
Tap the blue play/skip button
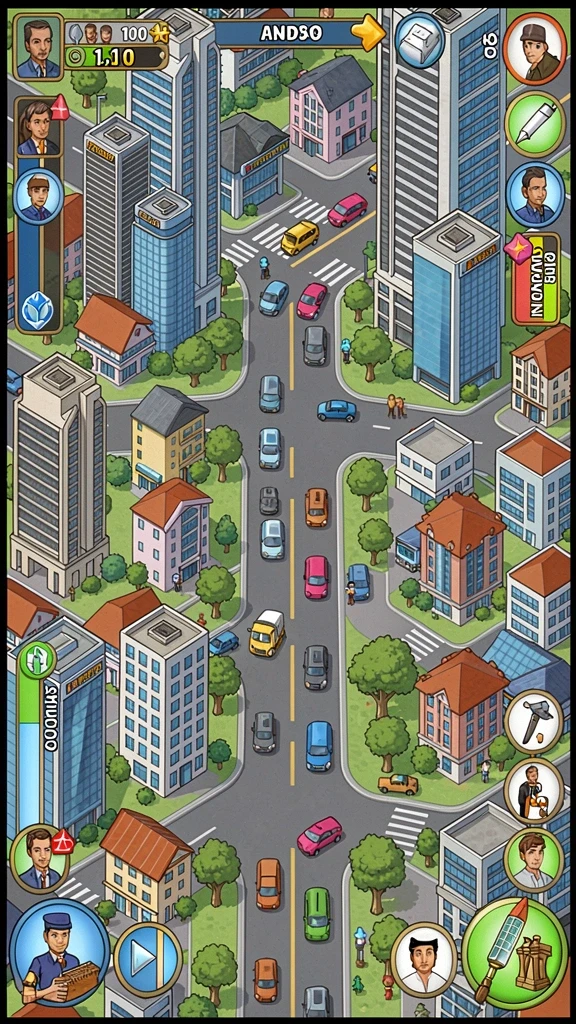point(147,959)
